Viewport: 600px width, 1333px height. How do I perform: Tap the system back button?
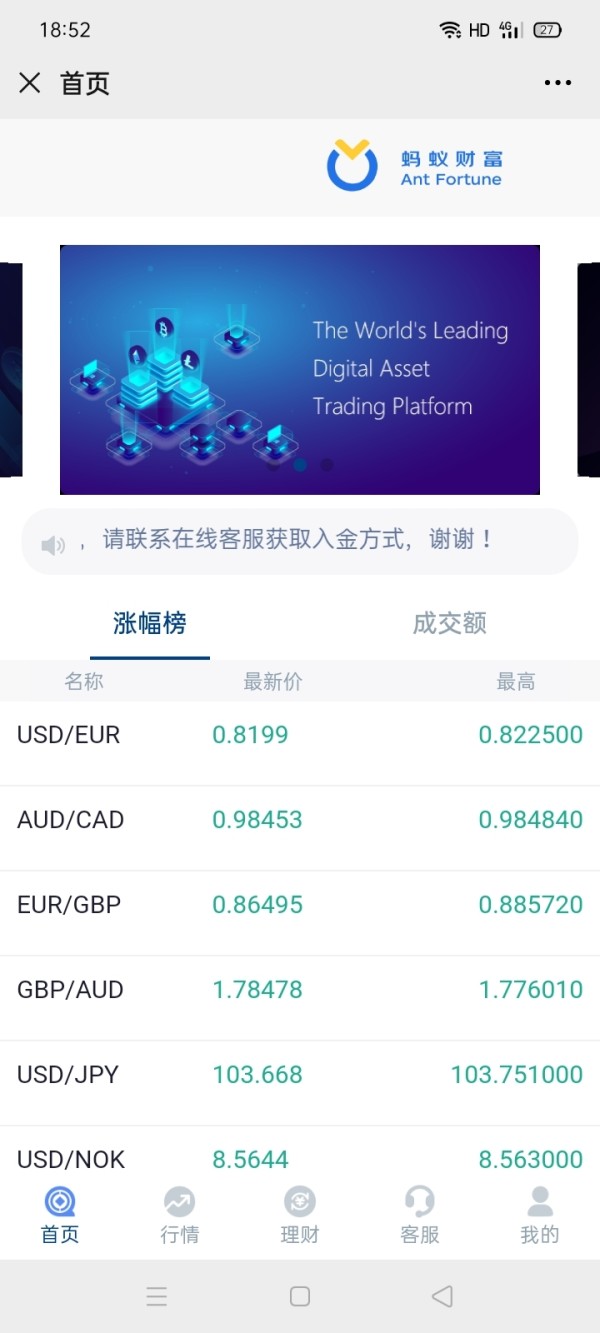point(442,1297)
